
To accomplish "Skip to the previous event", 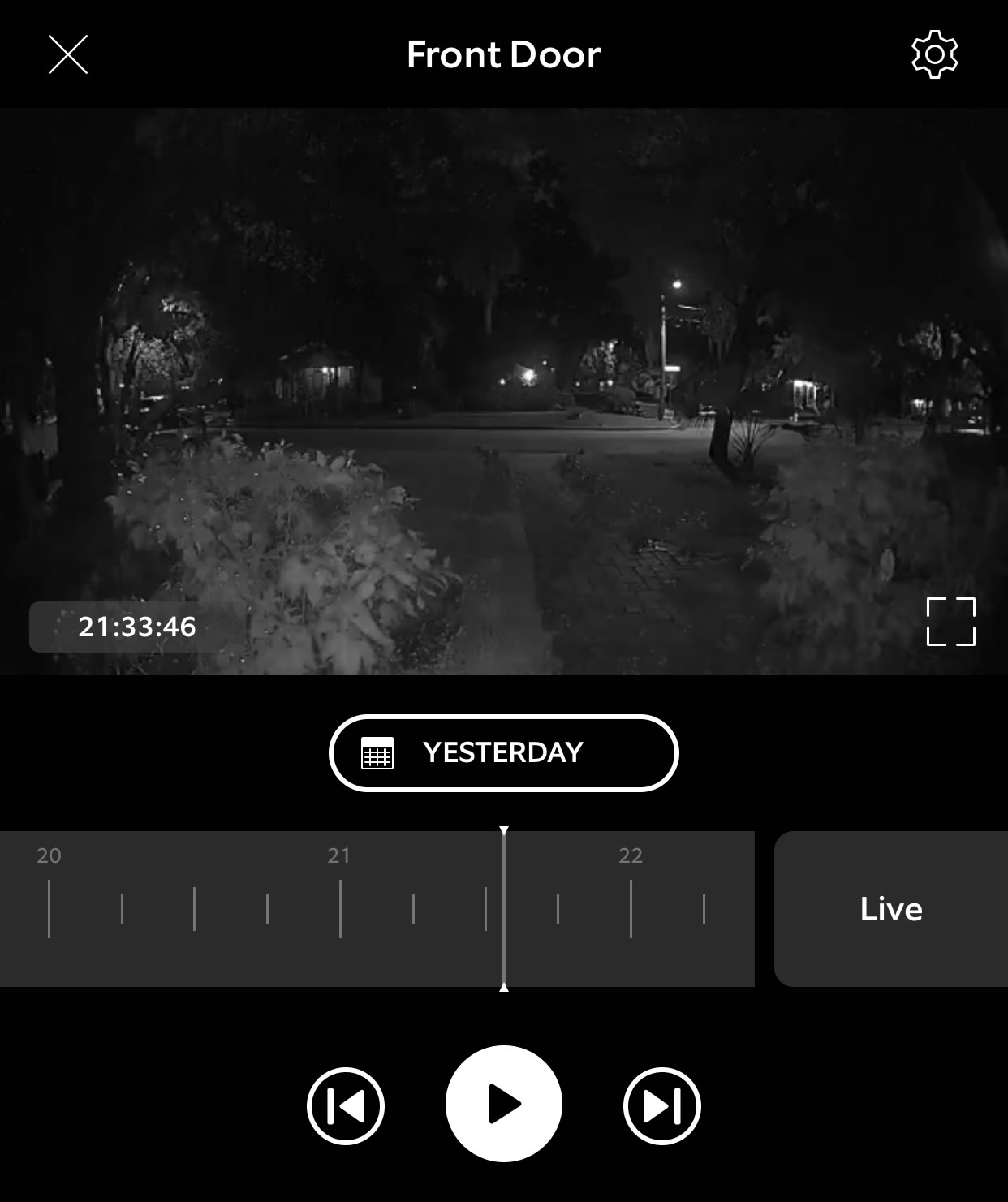I will [x=346, y=1105].
